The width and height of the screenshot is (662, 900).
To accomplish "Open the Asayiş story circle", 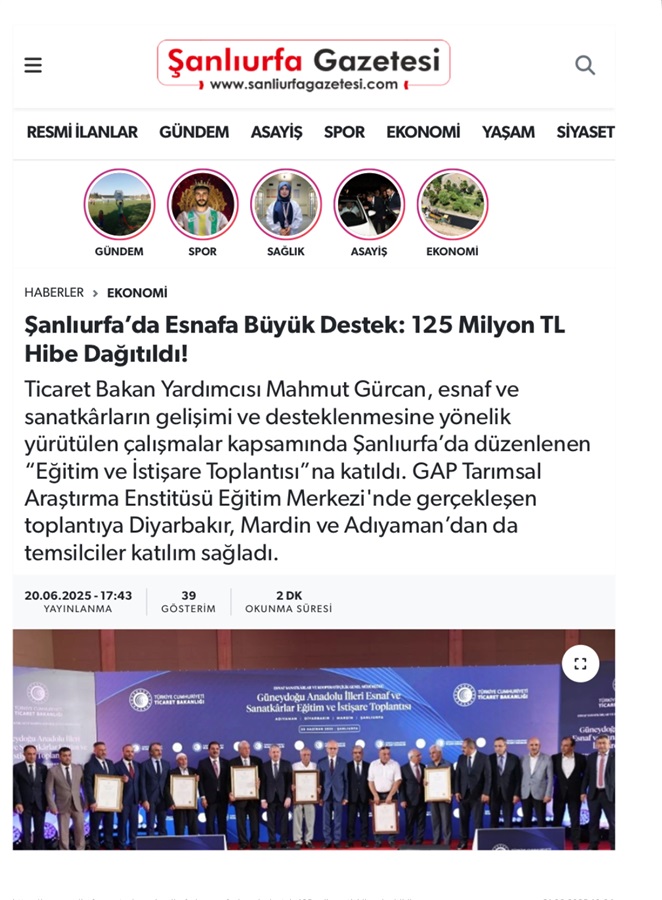I will (369, 204).
